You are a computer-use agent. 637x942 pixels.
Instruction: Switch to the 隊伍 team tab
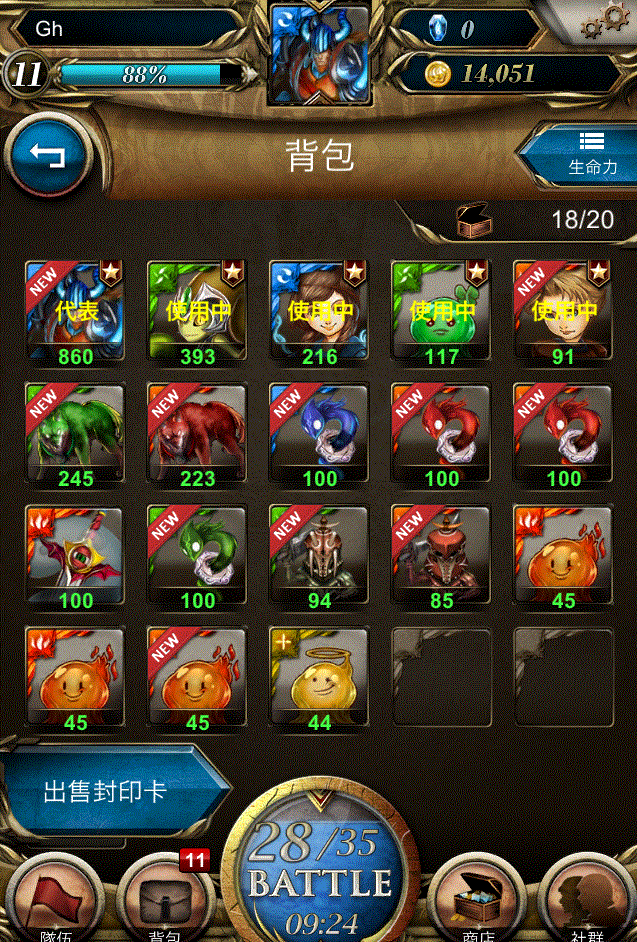(x=56, y=900)
